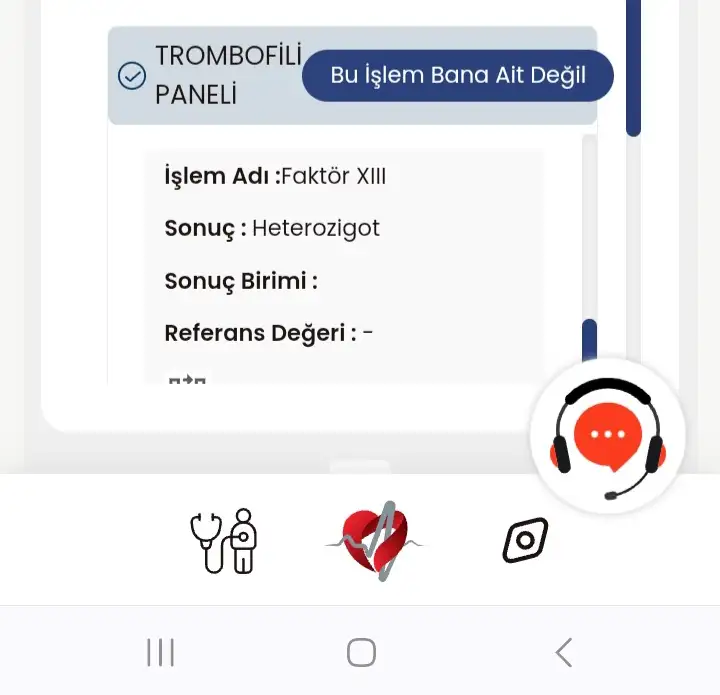
Task: Go back with the system back button
Action: point(564,653)
